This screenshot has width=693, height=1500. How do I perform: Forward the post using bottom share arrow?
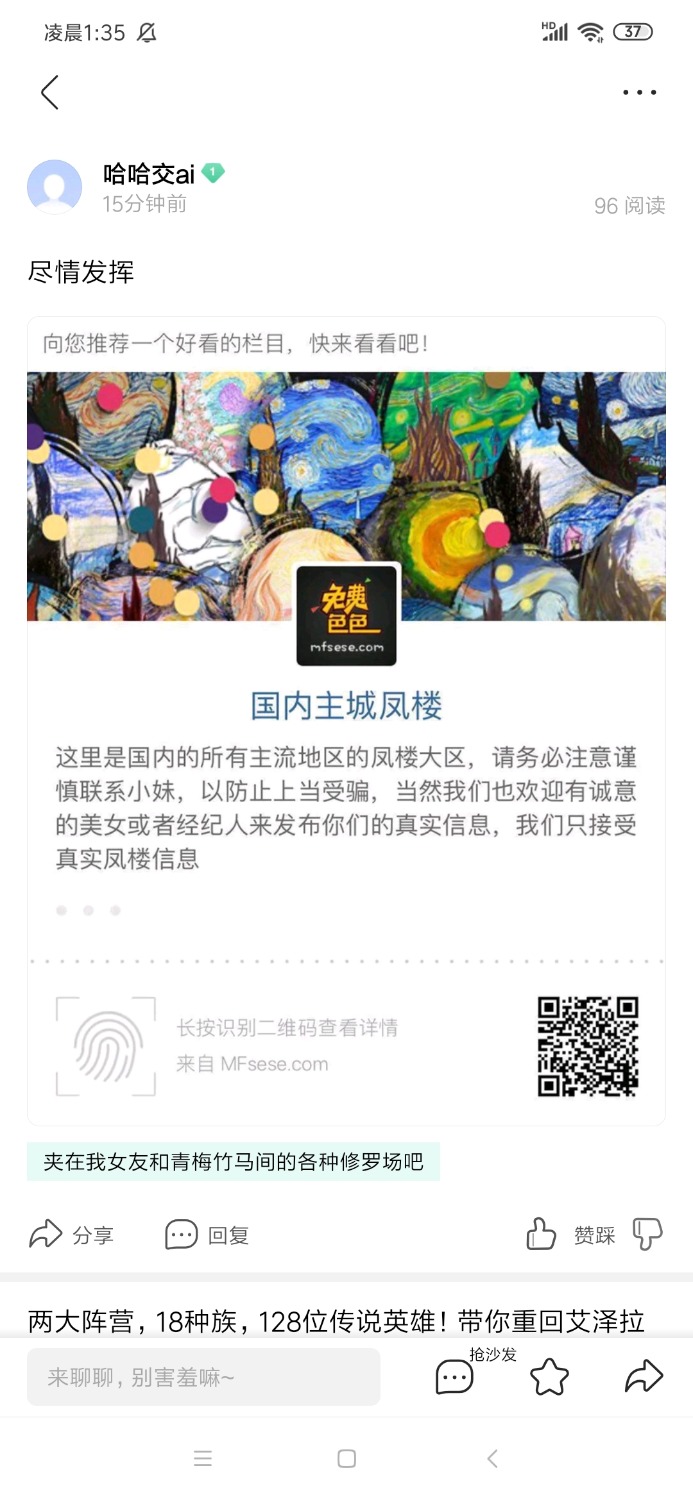coord(643,1377)
